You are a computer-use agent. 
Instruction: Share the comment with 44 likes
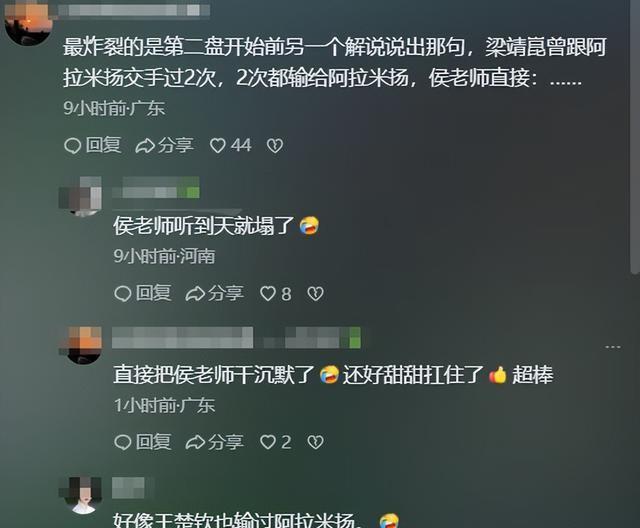point(164,145)
